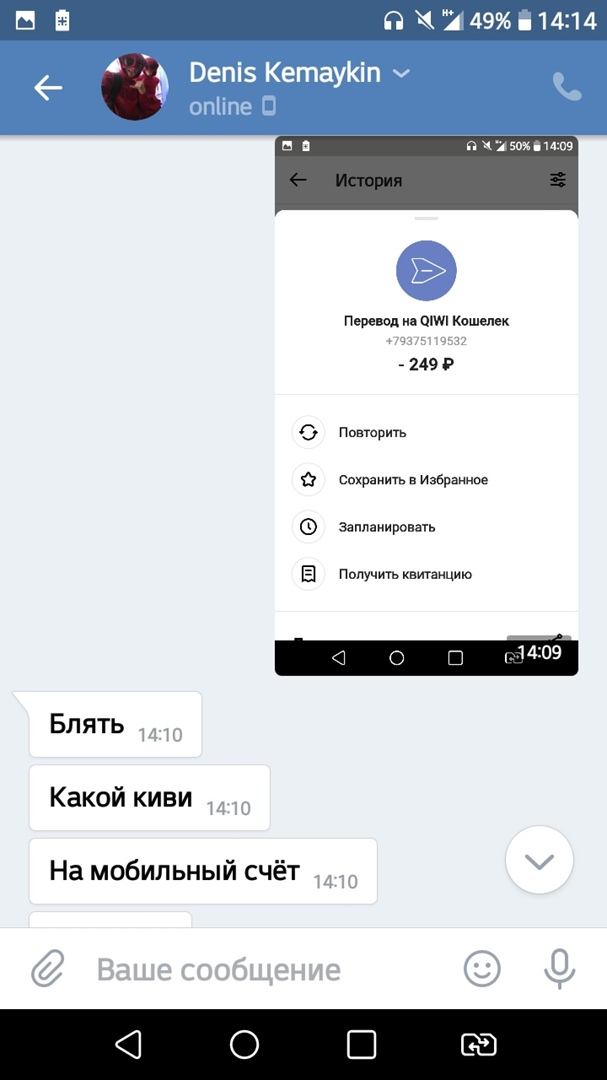Go back from the chat

pyautogui.click(x=48, y=88)
